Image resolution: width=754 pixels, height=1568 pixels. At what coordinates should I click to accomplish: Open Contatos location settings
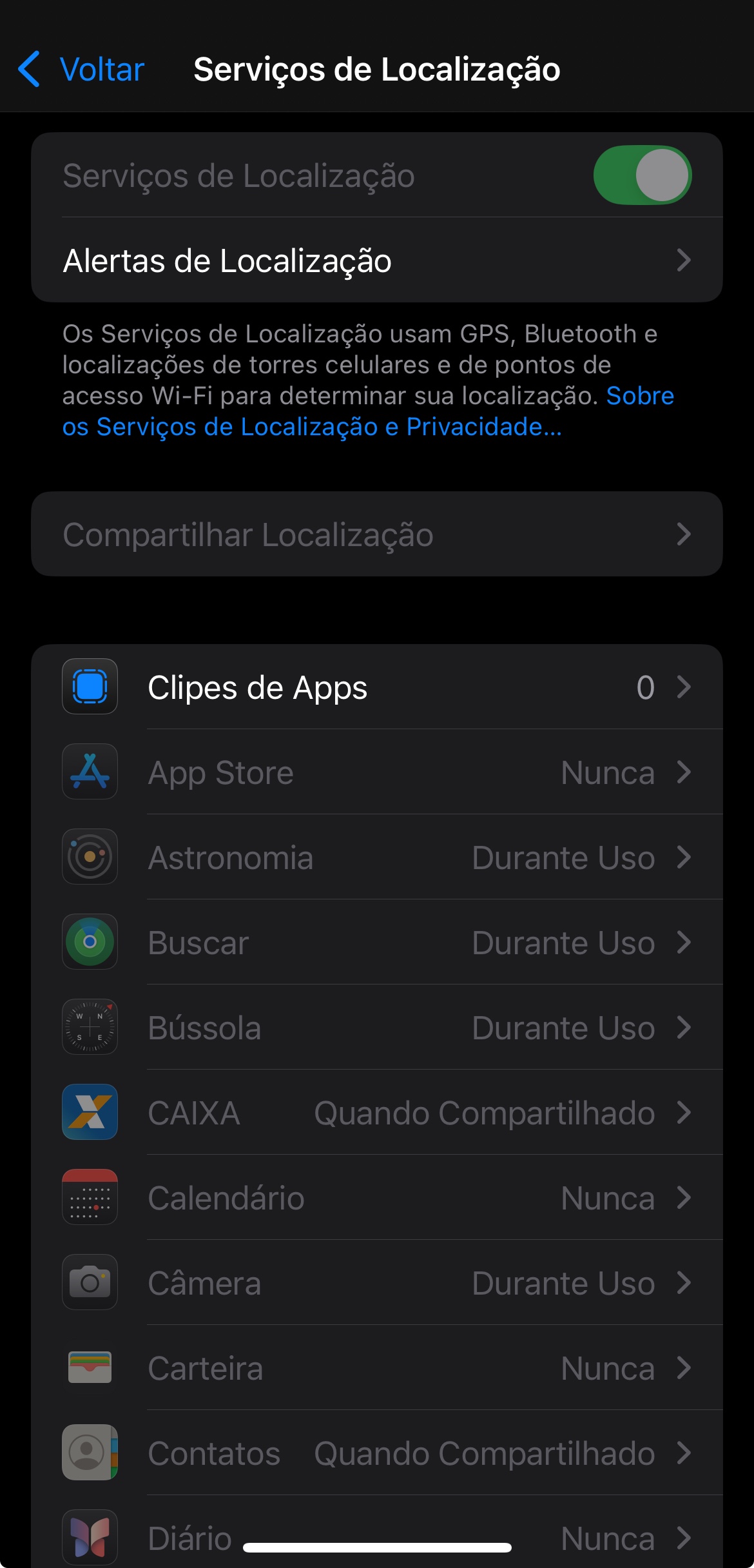[376, 1453]
